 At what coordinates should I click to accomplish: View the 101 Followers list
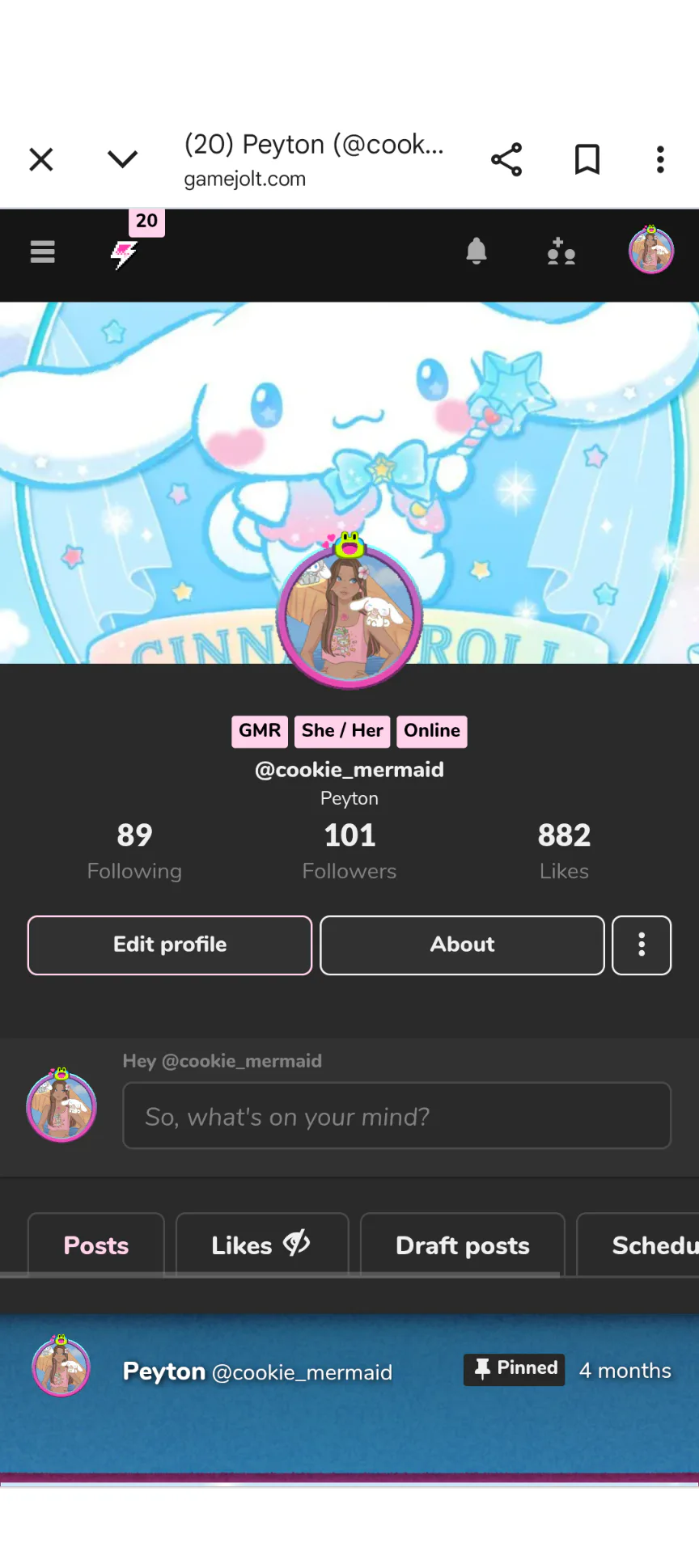[349, 852]
